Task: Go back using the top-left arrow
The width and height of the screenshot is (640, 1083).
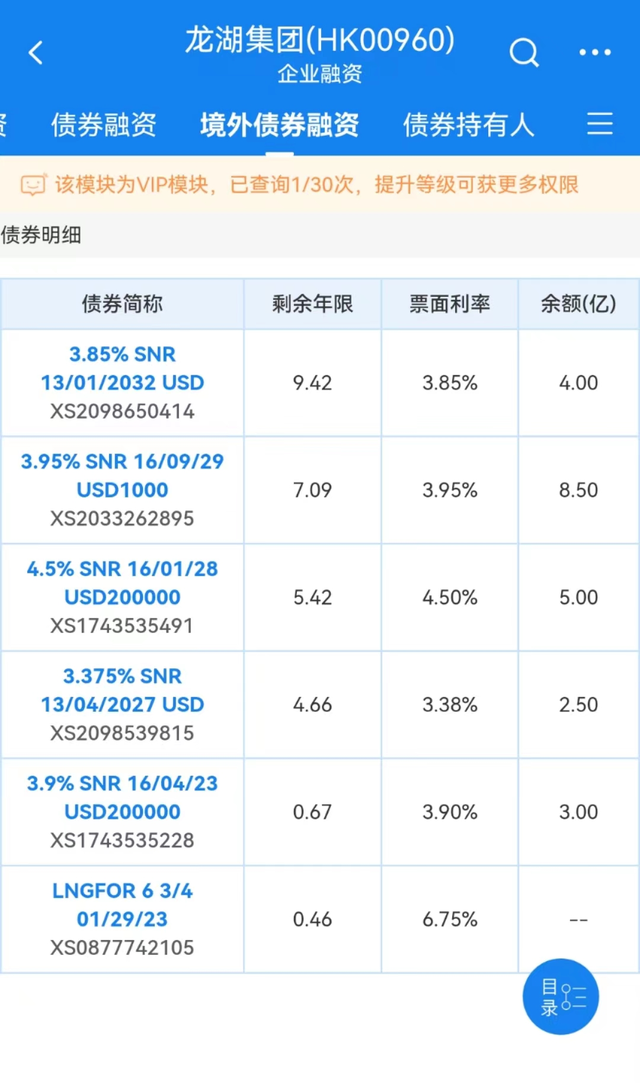Action: point(36,52)
